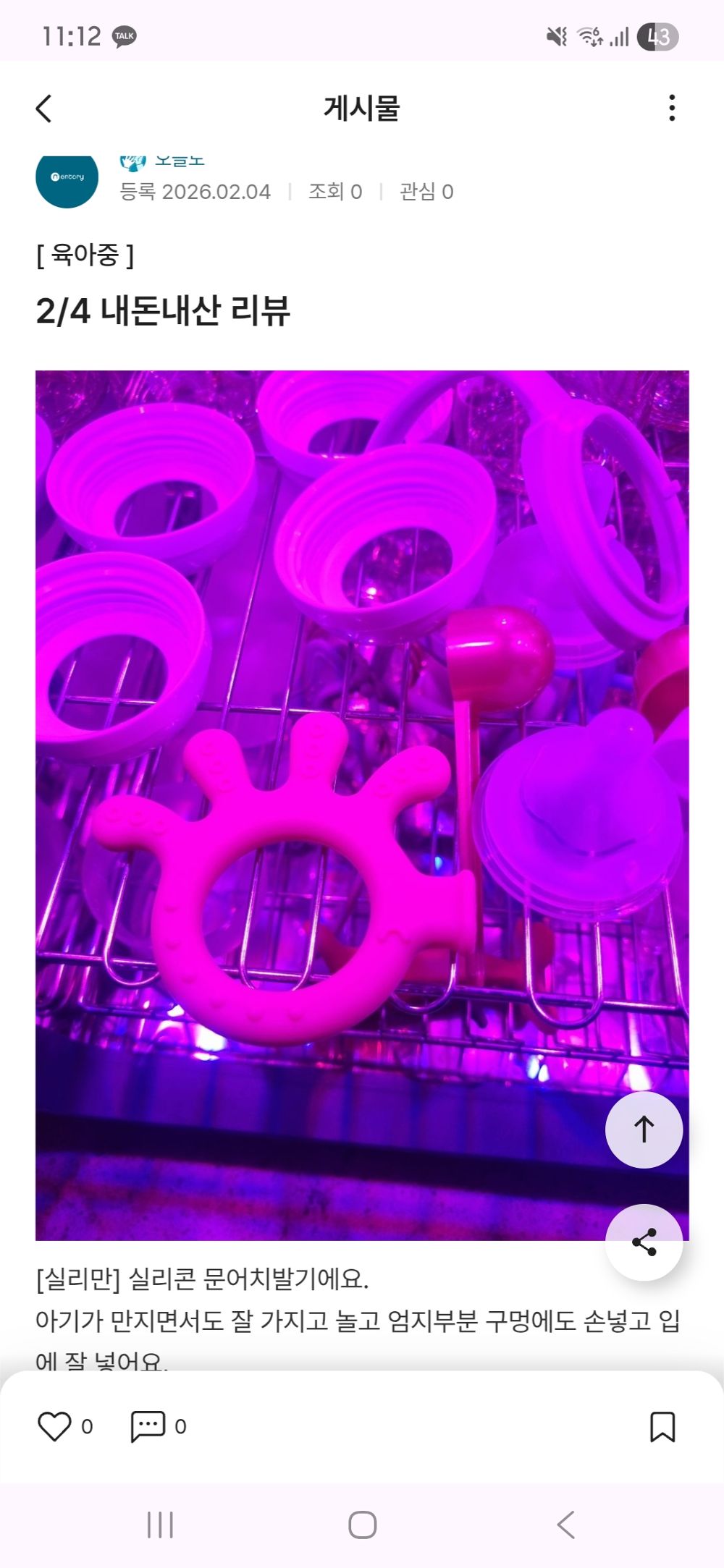
Task: Jump to top with the up arrow button
Action: click(644, 1130)
